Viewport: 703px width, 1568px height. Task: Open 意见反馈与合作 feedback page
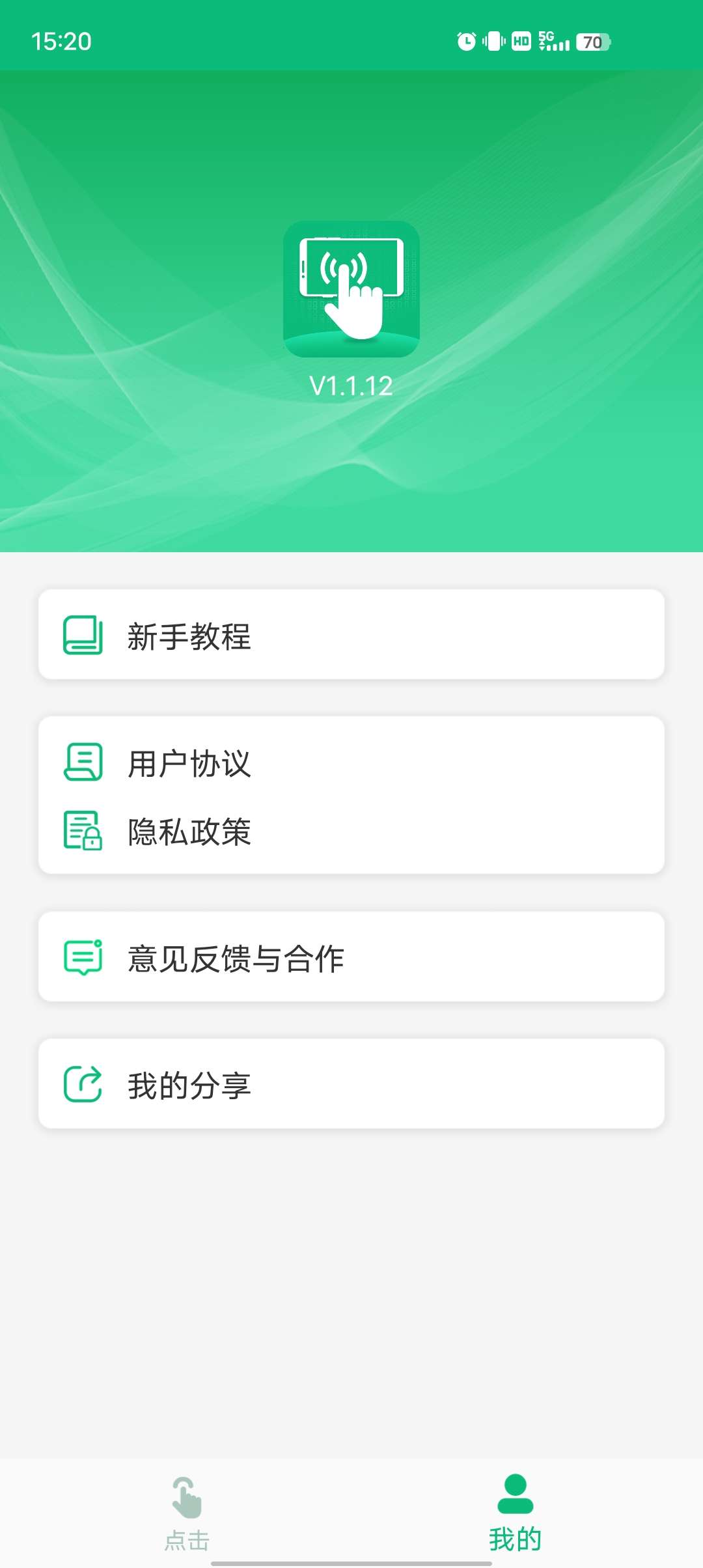pos(351,957)
